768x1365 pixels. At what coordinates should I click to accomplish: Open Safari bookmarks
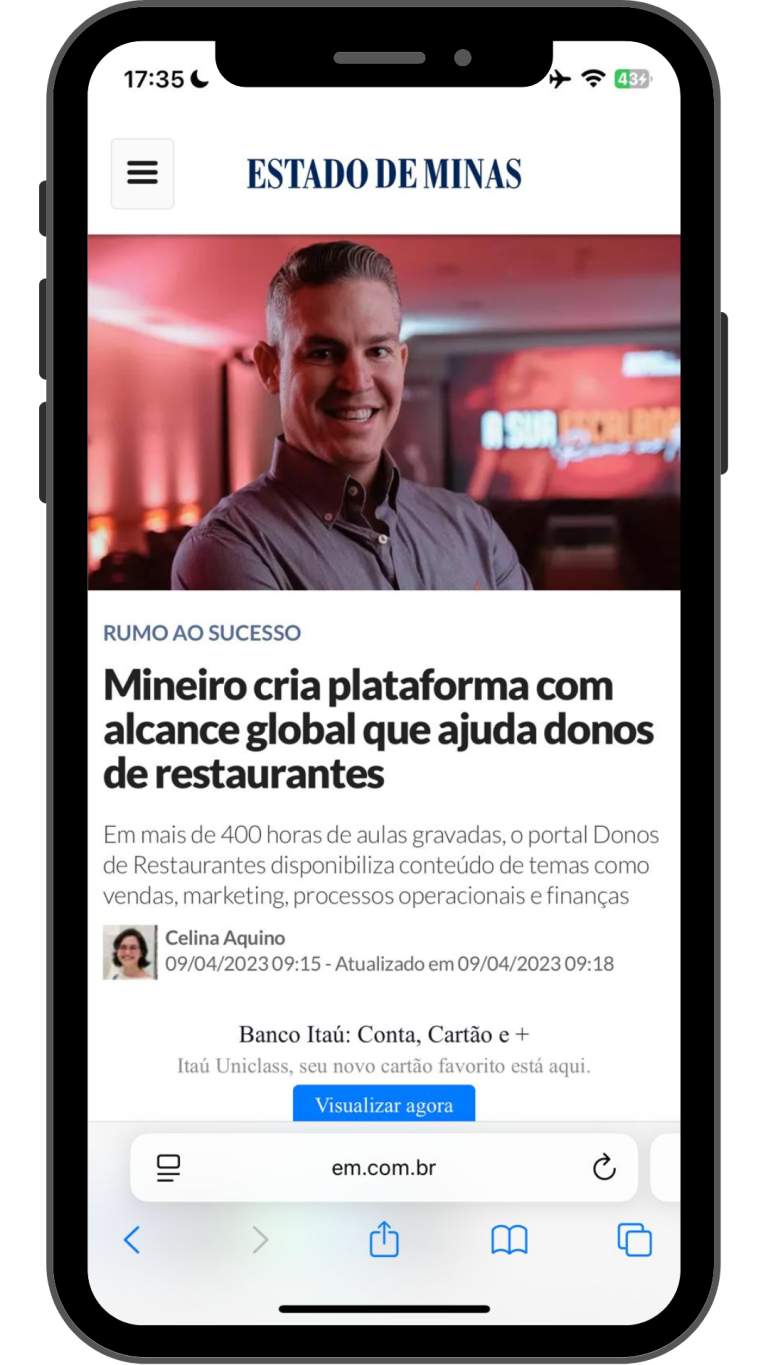[x=509, y=1240]
